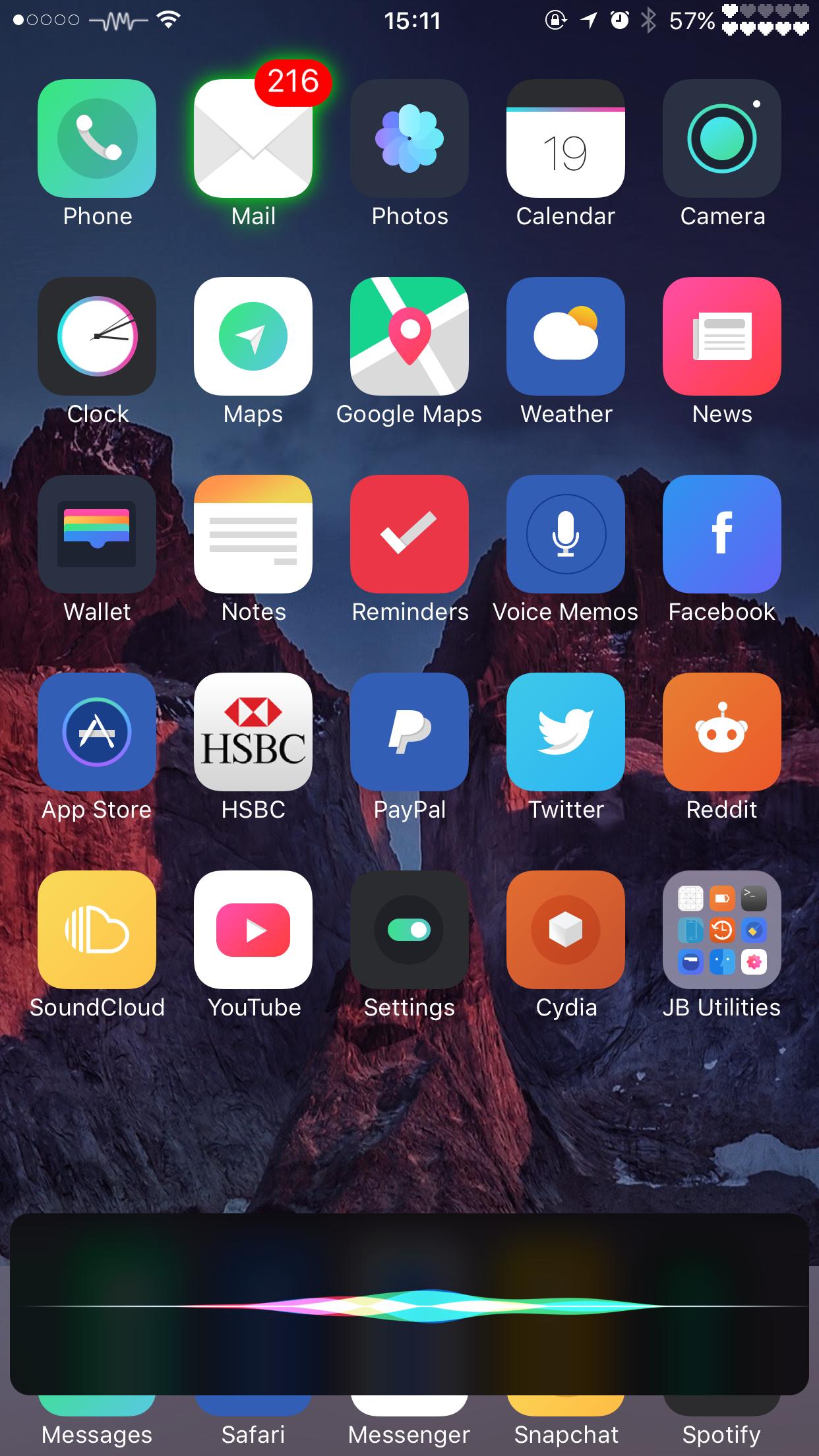This screenshot has width=819, height=1456.
Task: Launch the Reddit app
Action: pyautogui.click(x=722, y=732)
